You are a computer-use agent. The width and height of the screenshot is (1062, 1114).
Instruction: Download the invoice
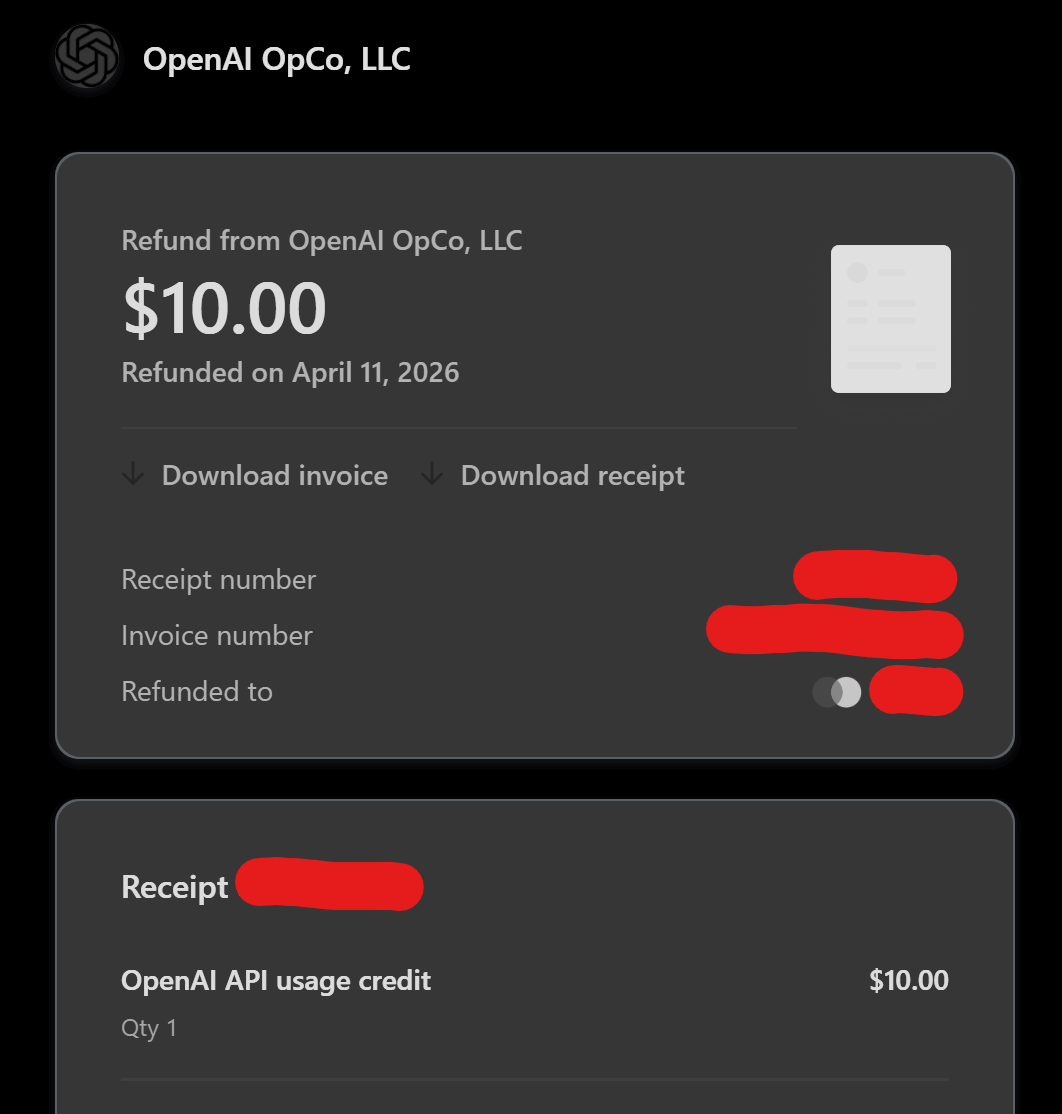pos(256,475)
